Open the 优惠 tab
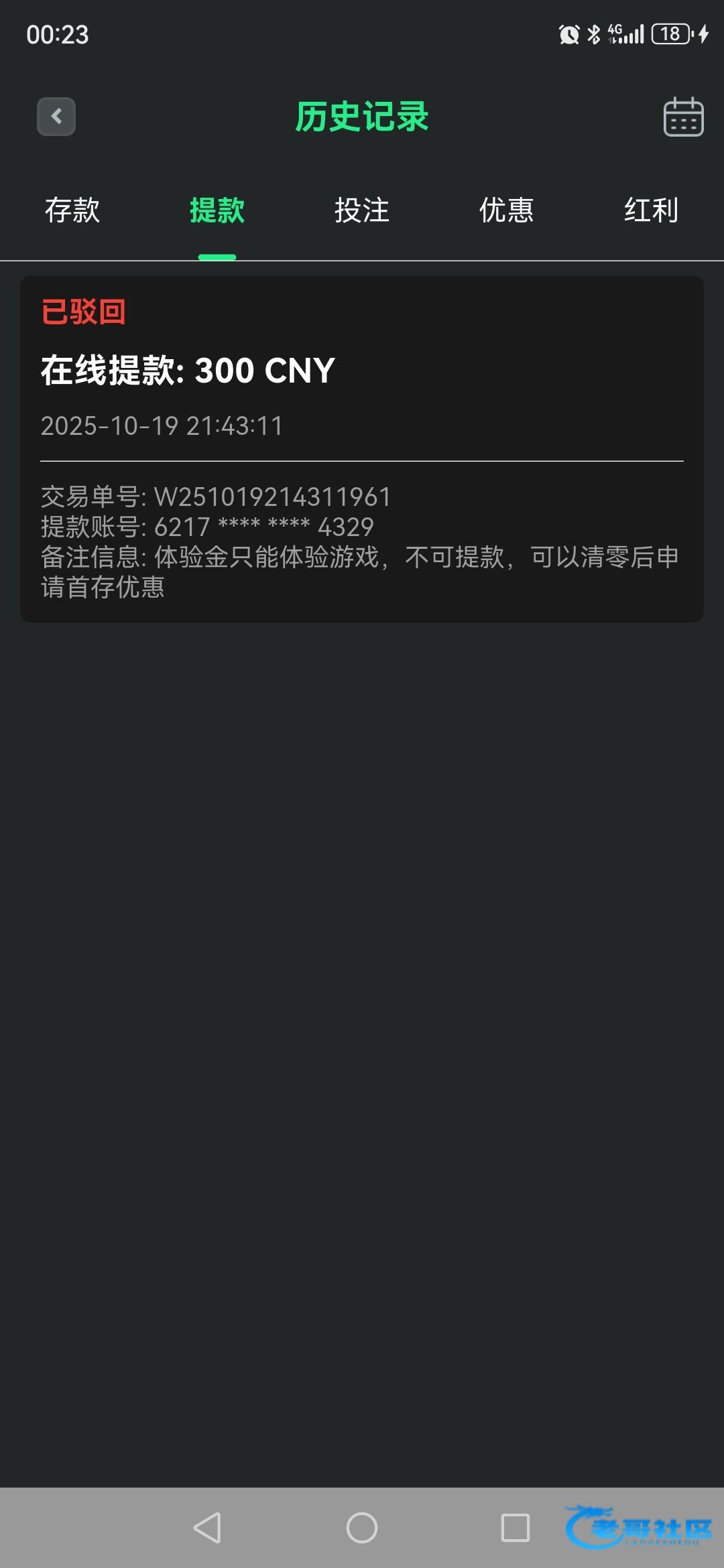 pyautogui.click(x=507, y=210)
